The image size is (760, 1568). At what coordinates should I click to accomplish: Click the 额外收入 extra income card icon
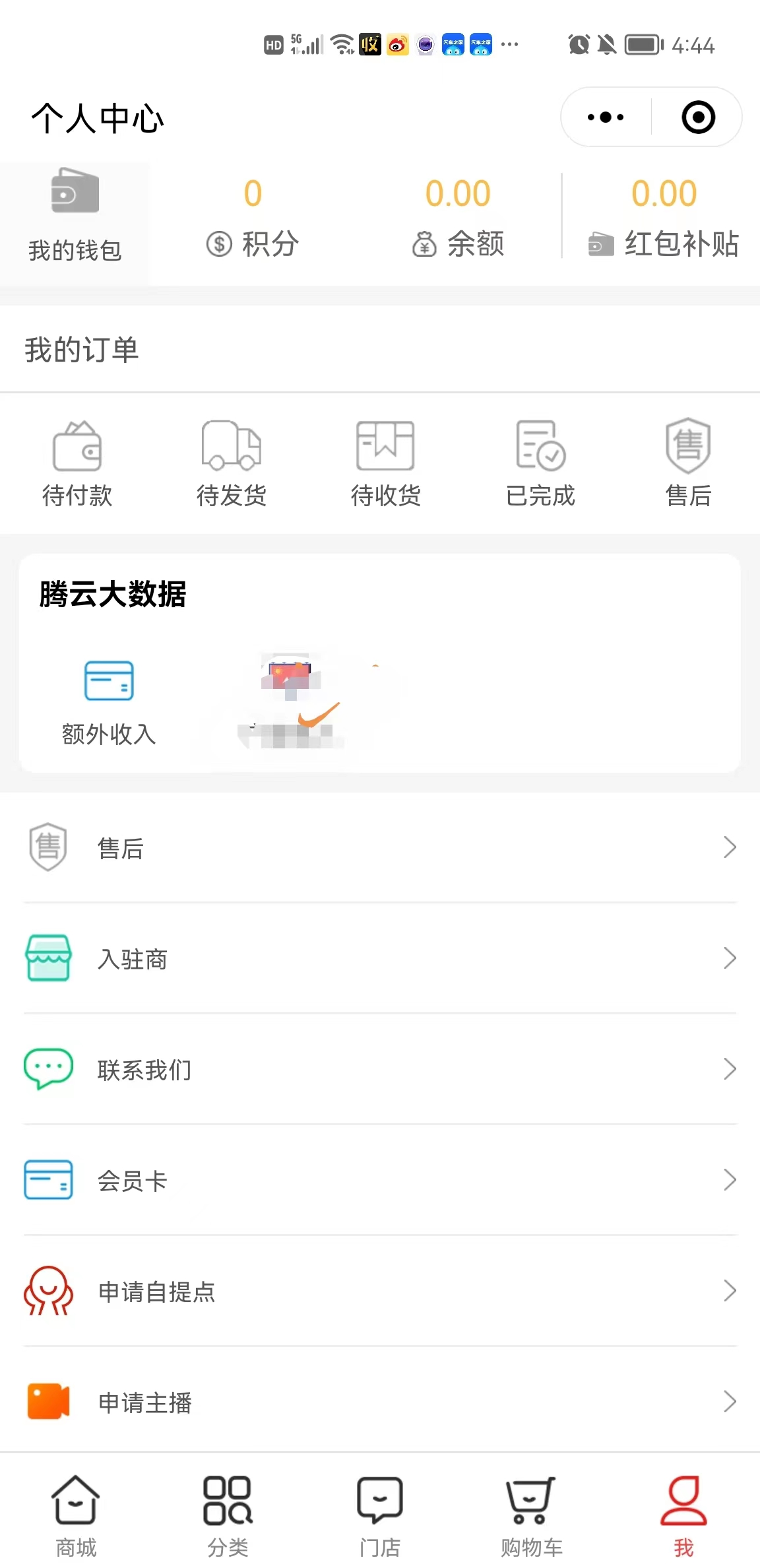pos(109,682)
